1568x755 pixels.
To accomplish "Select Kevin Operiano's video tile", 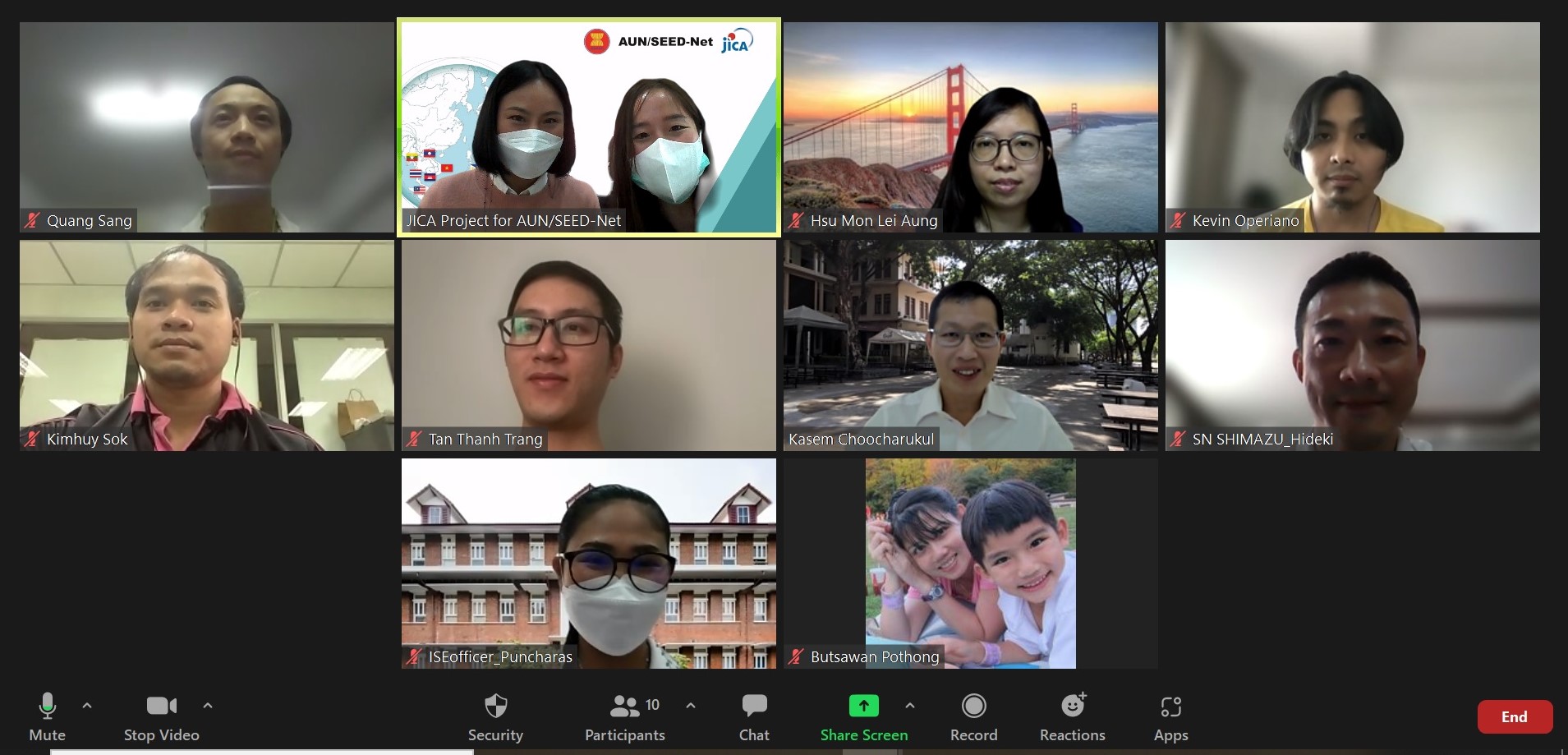I will [1352, 127].
